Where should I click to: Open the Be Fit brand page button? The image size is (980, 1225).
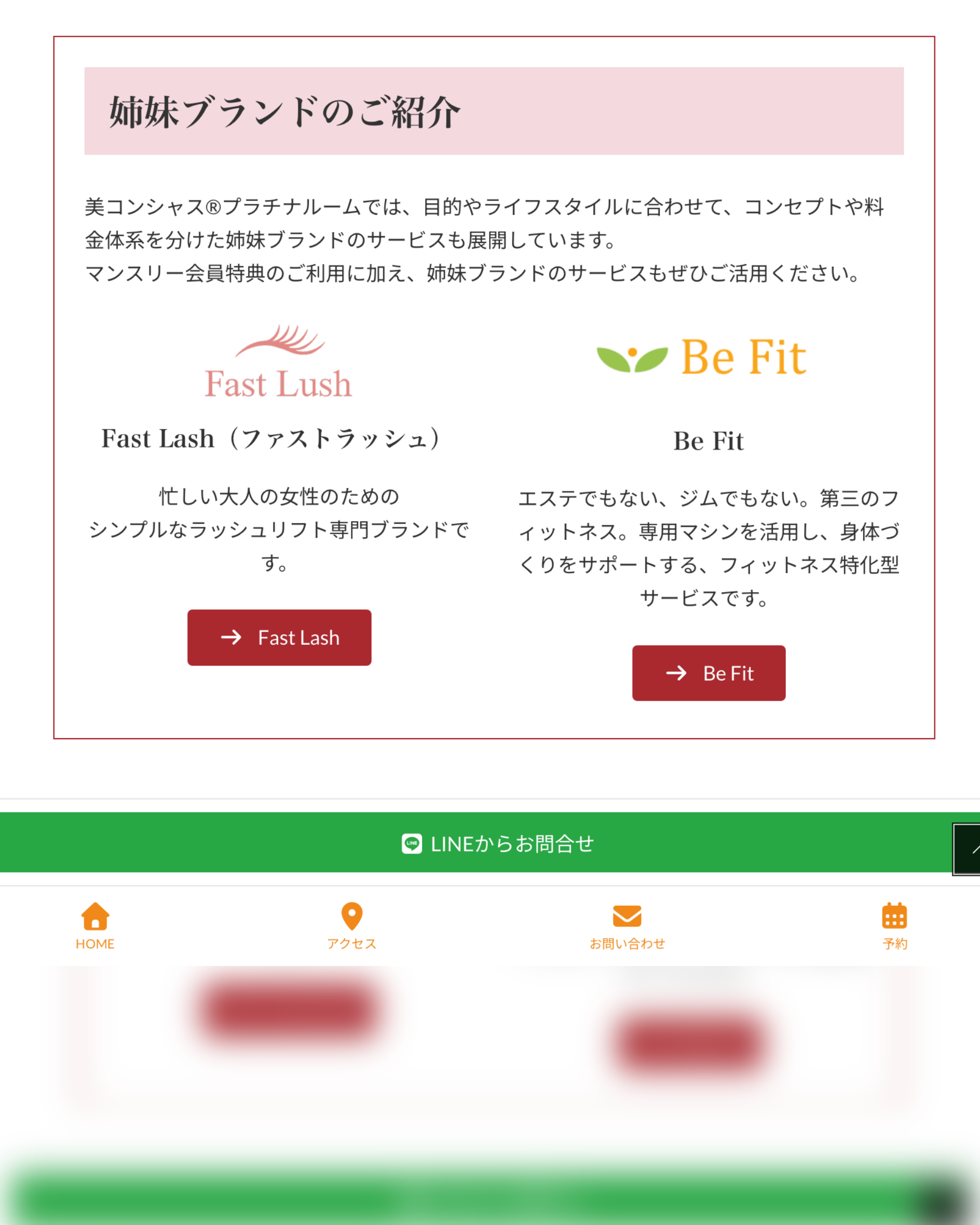709,673
